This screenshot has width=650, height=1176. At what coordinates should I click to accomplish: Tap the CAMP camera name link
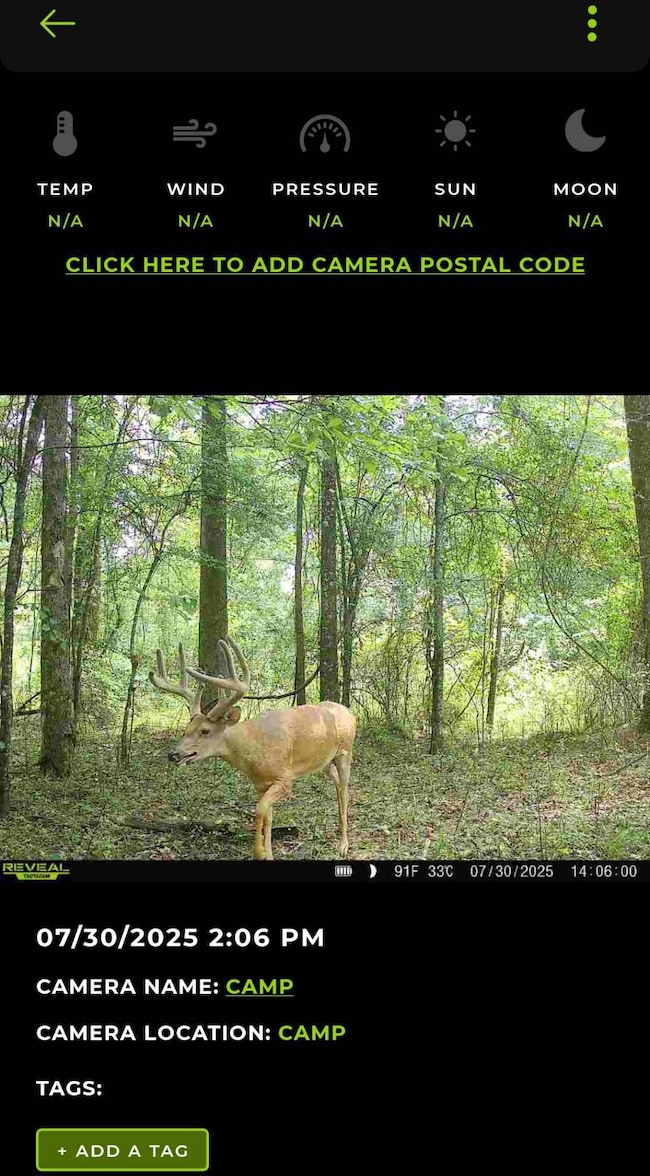(259, 987)
